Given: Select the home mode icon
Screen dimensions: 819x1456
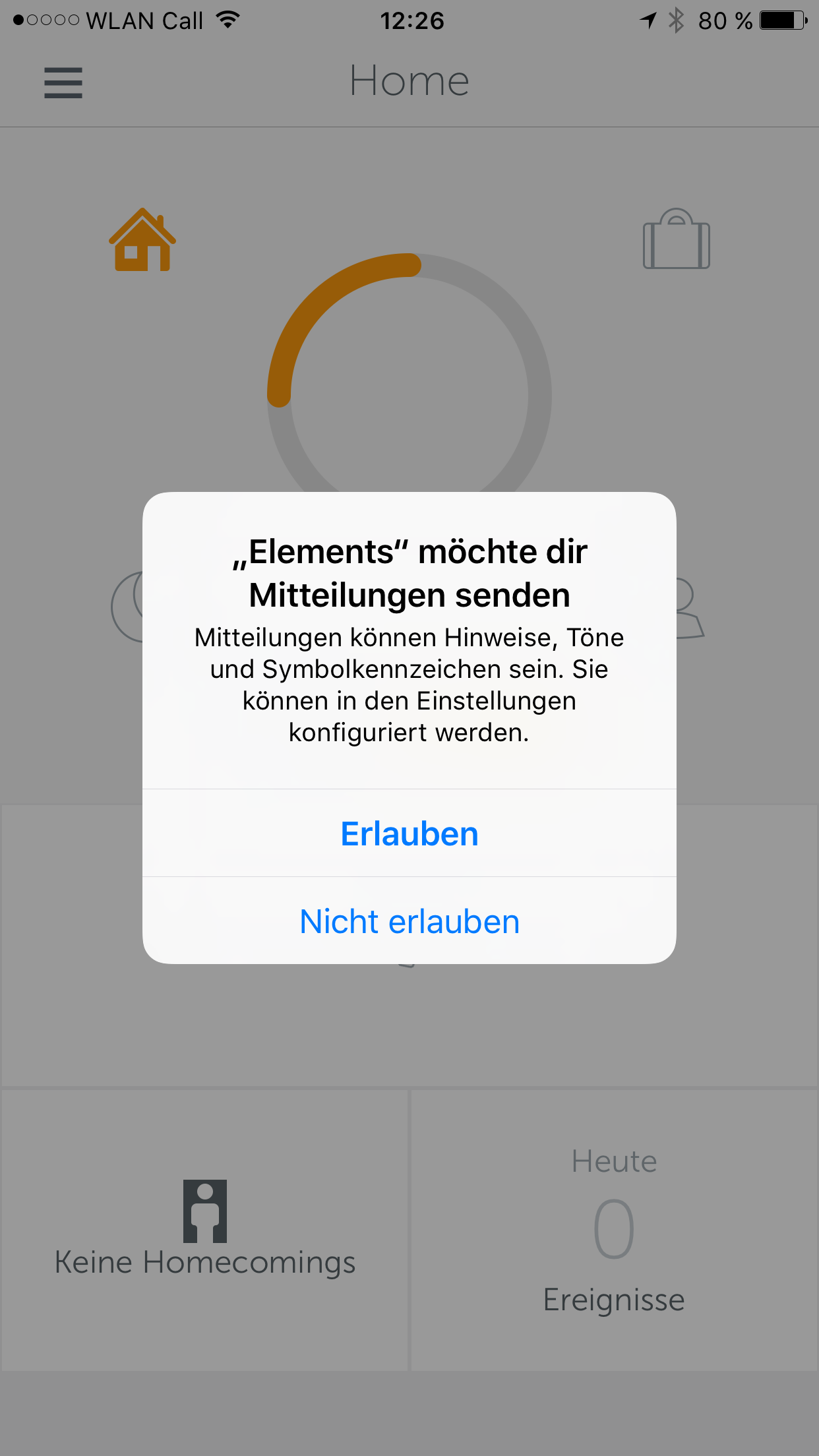Looking at the screenshot, I should pyautogui.click(x=142, y=240).
